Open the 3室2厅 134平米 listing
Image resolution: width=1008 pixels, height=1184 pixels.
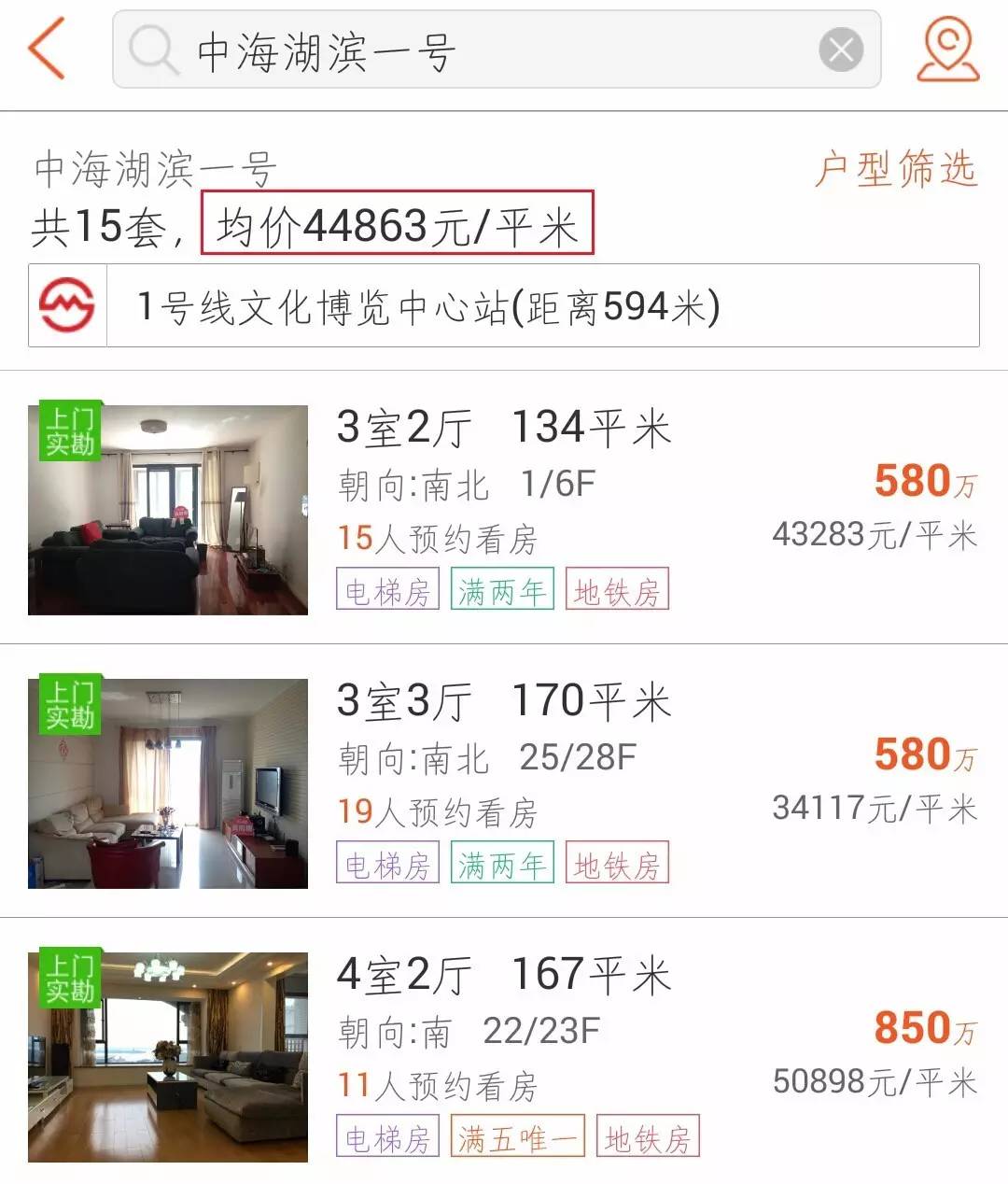504,509
